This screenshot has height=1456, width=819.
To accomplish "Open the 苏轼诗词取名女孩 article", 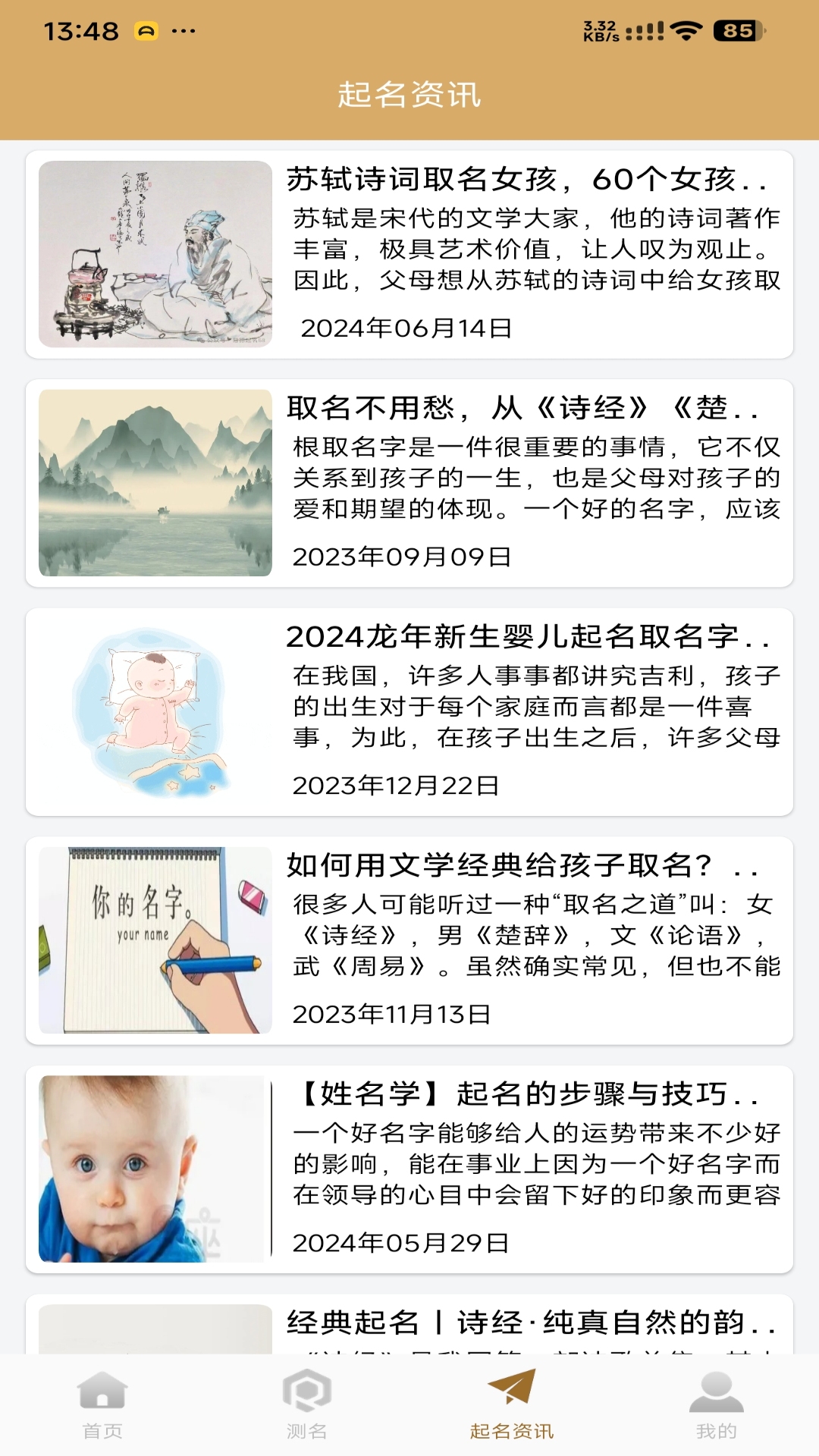I will (x=409, y=254).
